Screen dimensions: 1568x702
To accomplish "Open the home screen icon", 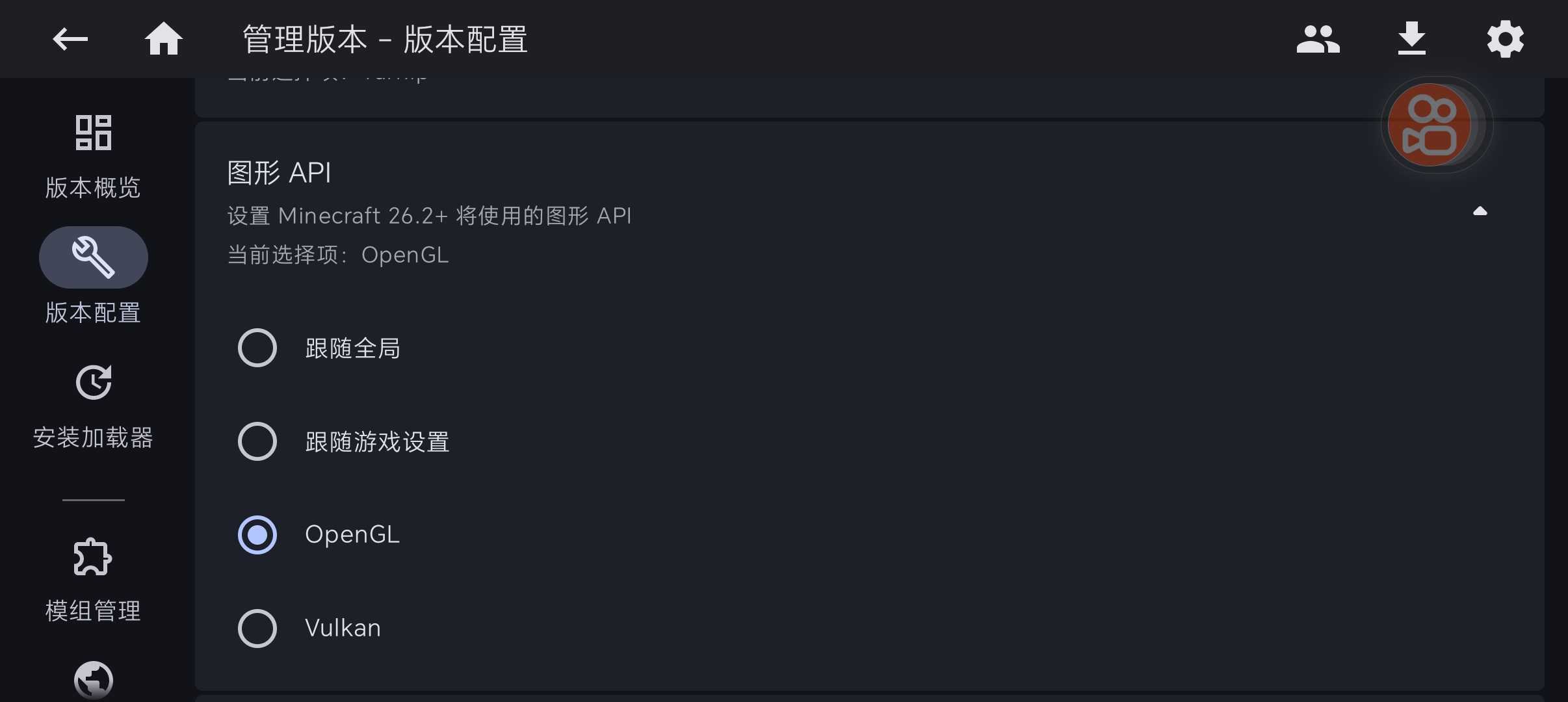I will point(163,39).
